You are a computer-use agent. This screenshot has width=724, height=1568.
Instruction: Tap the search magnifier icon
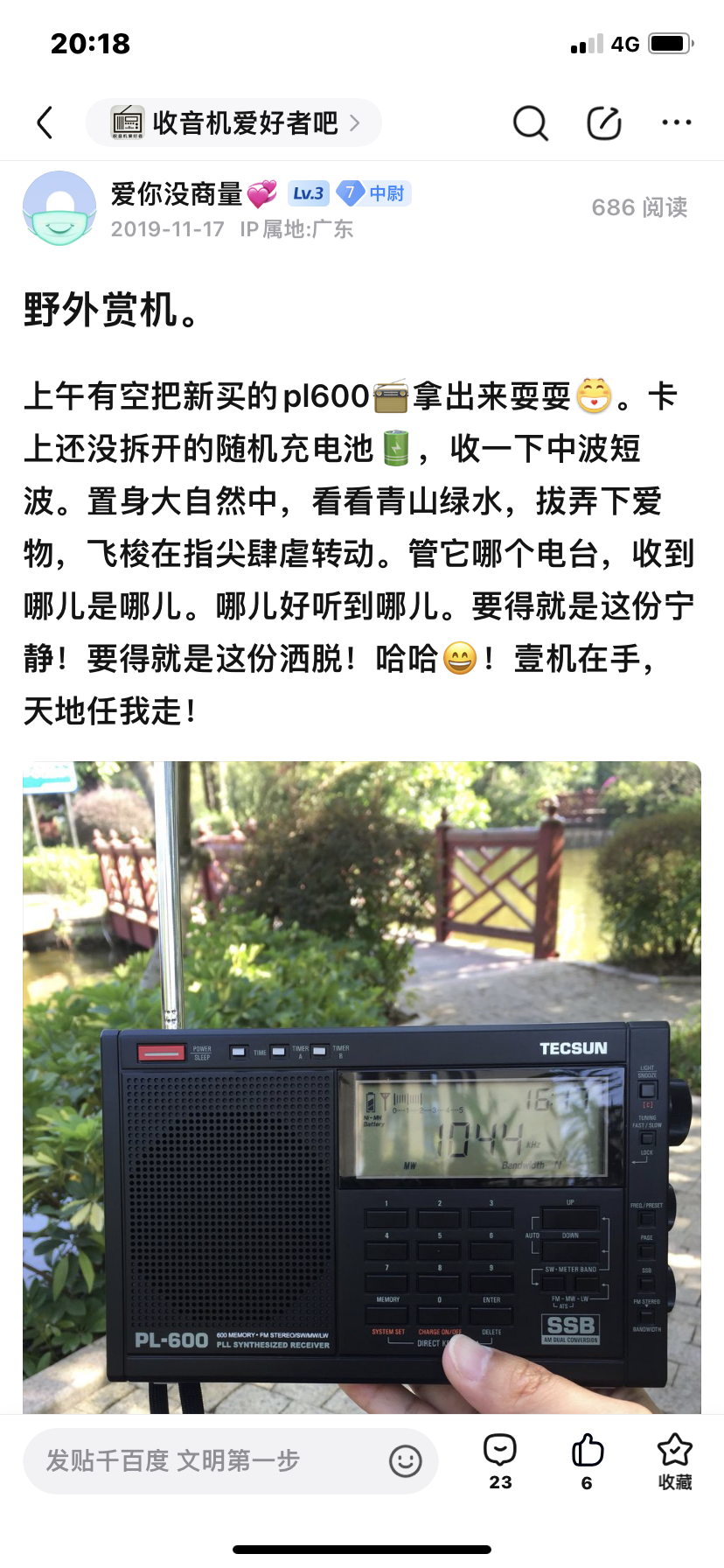pyautogui.click(x=530, y=123)
